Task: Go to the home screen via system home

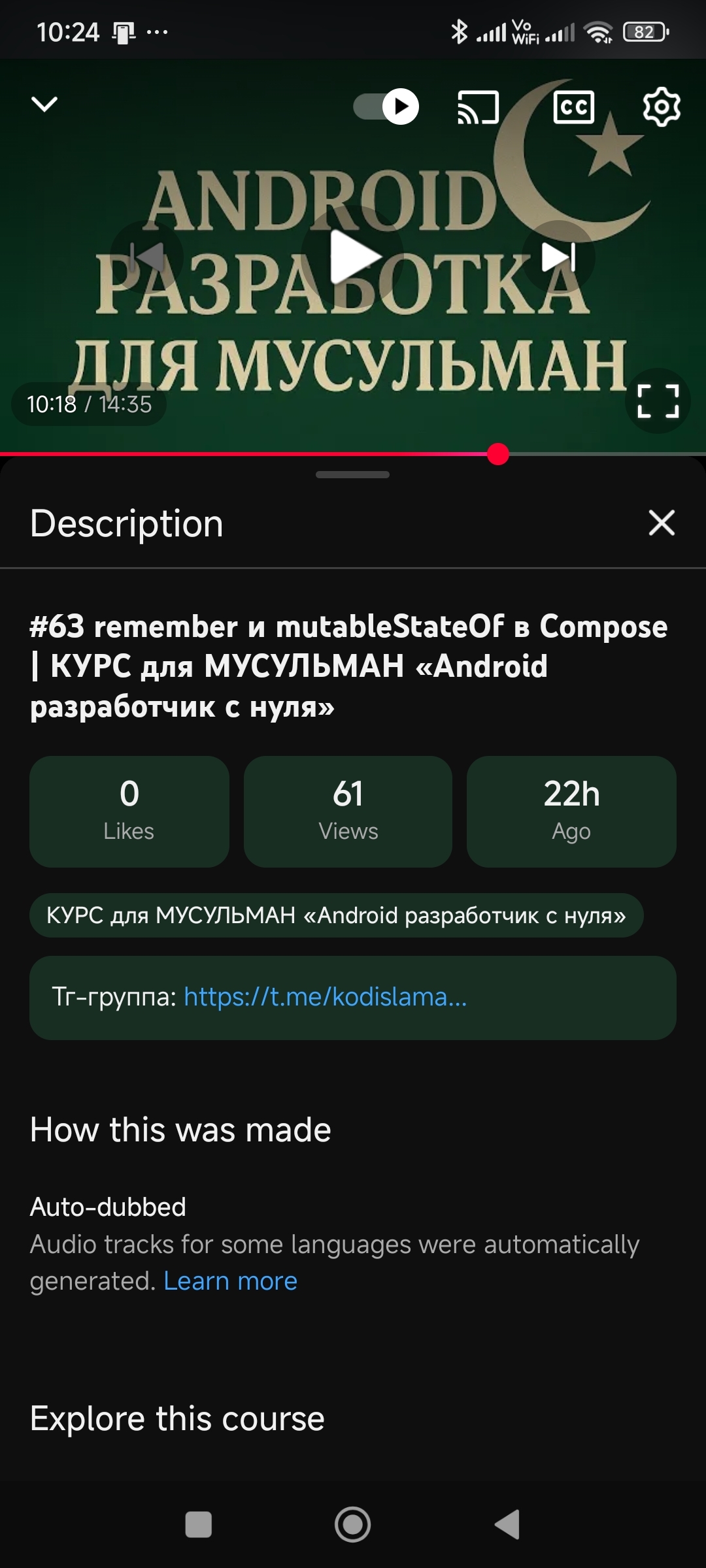Action: 353,1524
